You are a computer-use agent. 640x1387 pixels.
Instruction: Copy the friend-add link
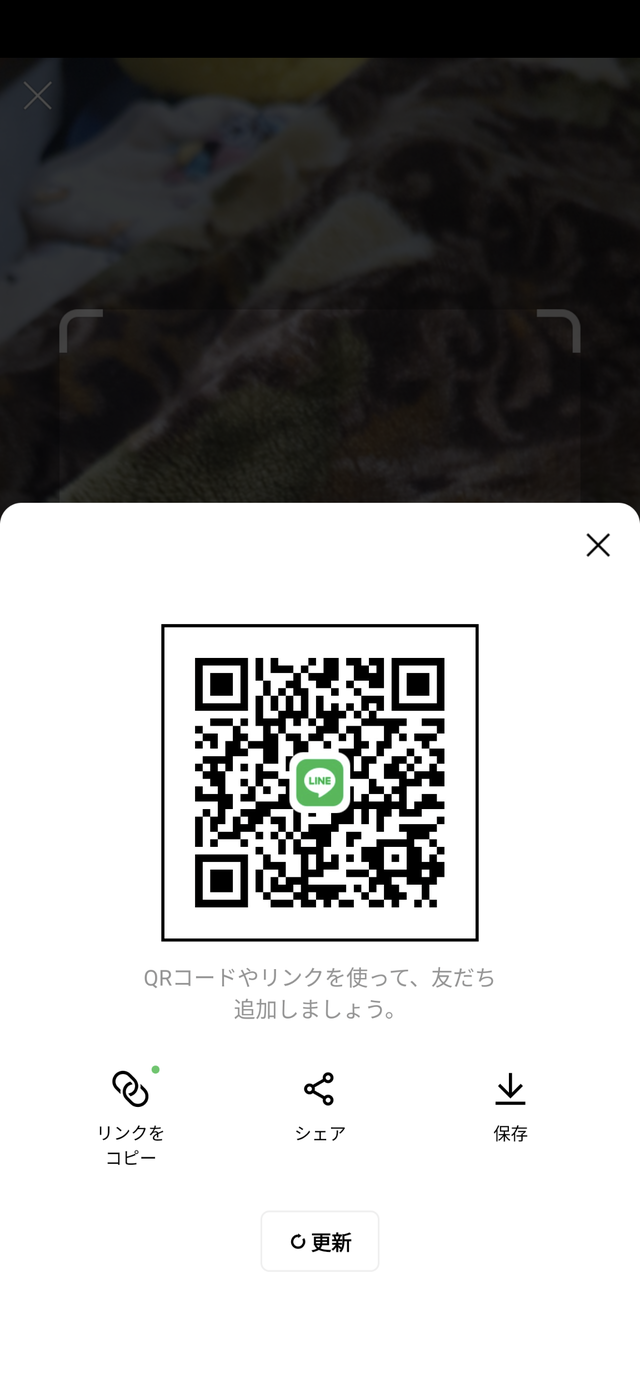130,1089
